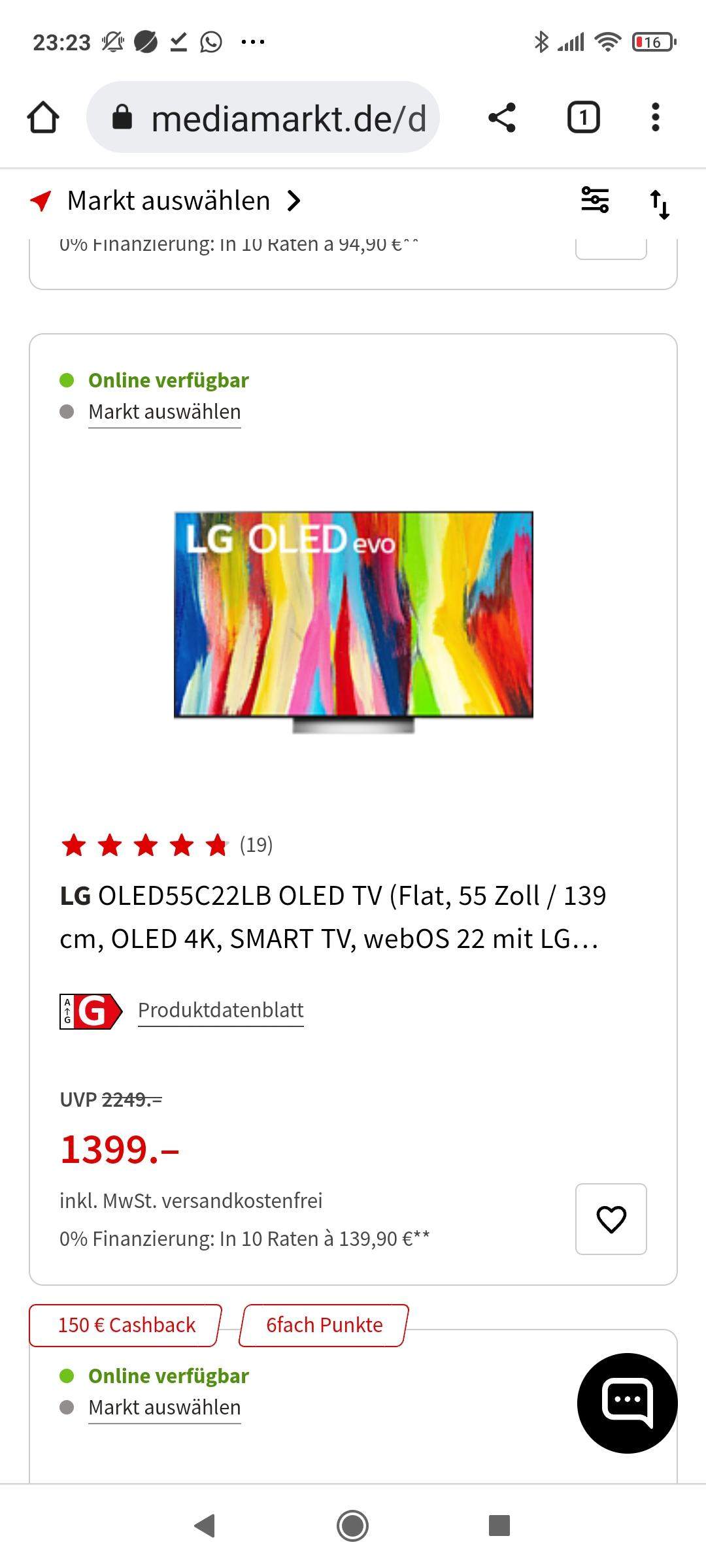Open the sort options
Image resolution: width=706 pixels, height=1568 pixels.
click(659, 204)
